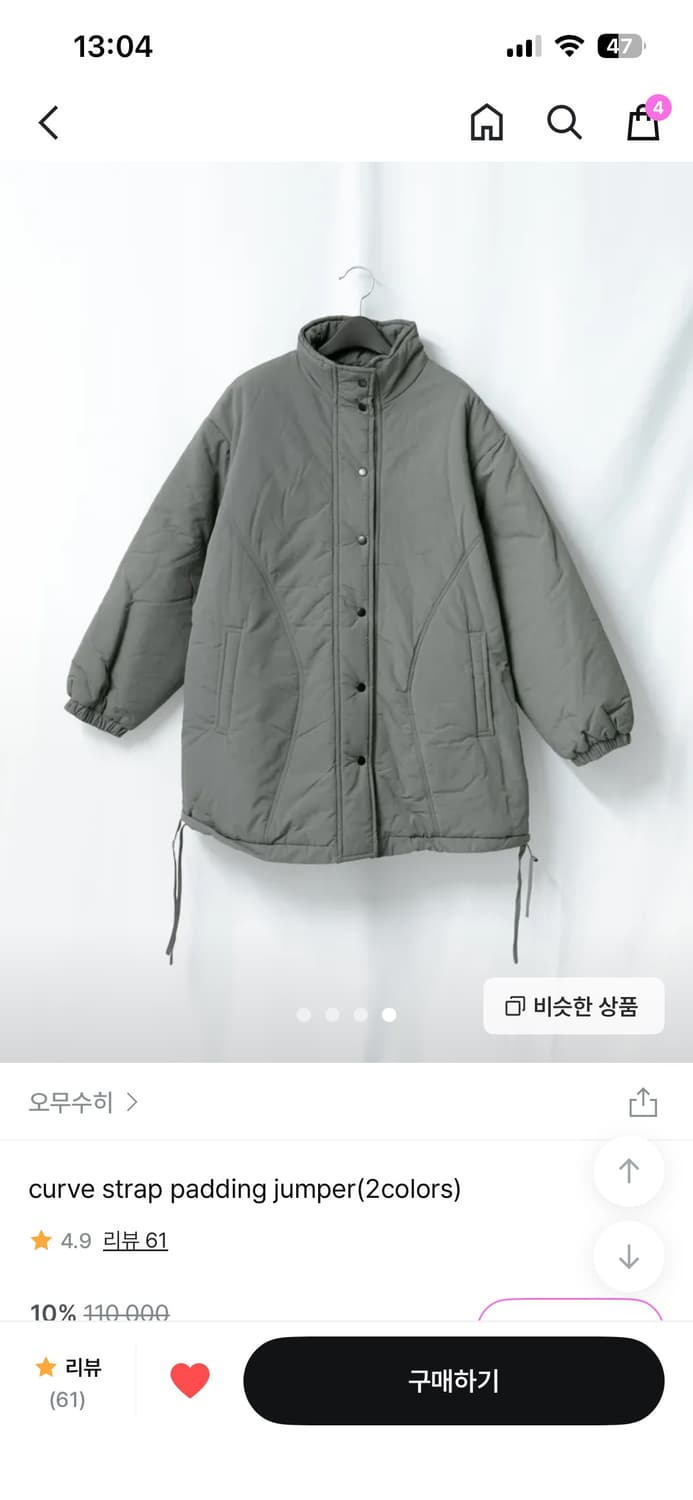
Task: View similar products with 비슷한 상품
Action: click(573, 1006)
